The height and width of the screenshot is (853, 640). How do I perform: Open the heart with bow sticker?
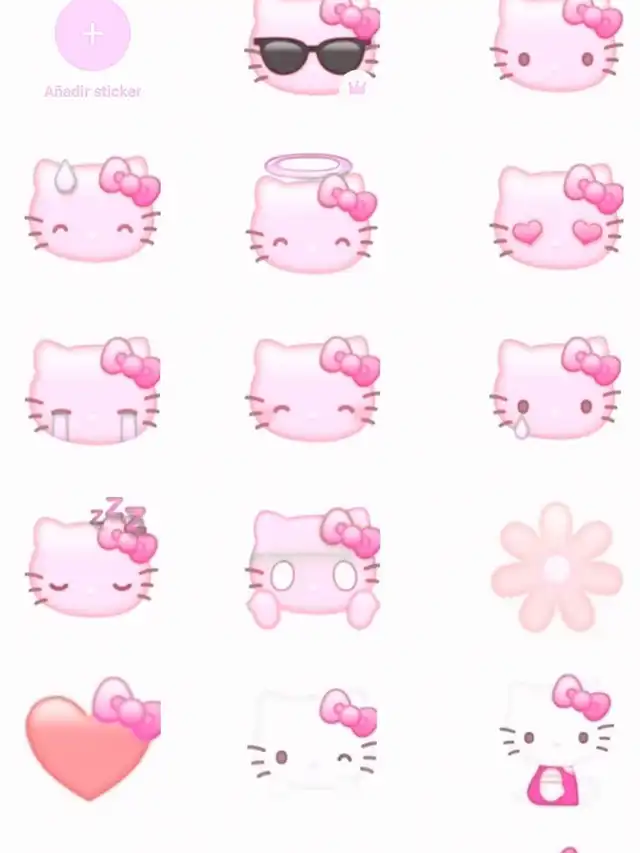coord(93,739)
